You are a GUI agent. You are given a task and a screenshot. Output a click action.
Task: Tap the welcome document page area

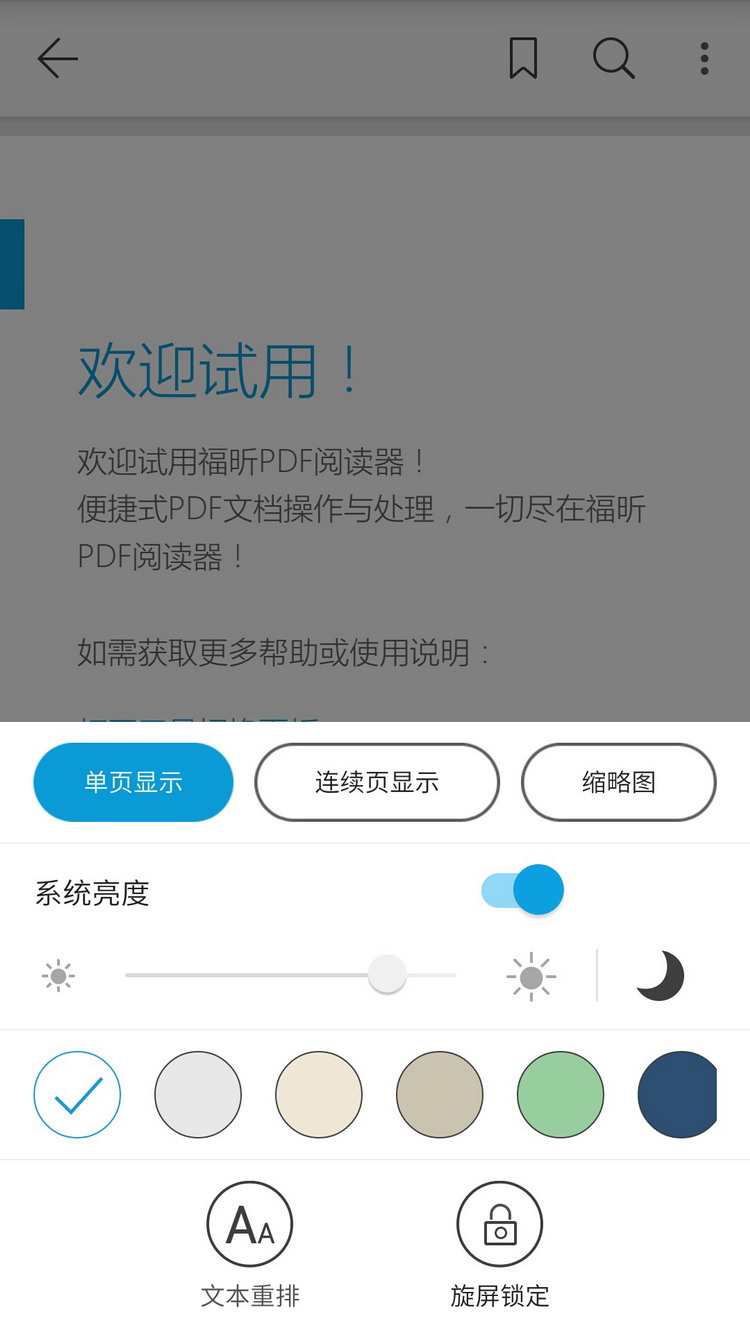tap(375, 450)
